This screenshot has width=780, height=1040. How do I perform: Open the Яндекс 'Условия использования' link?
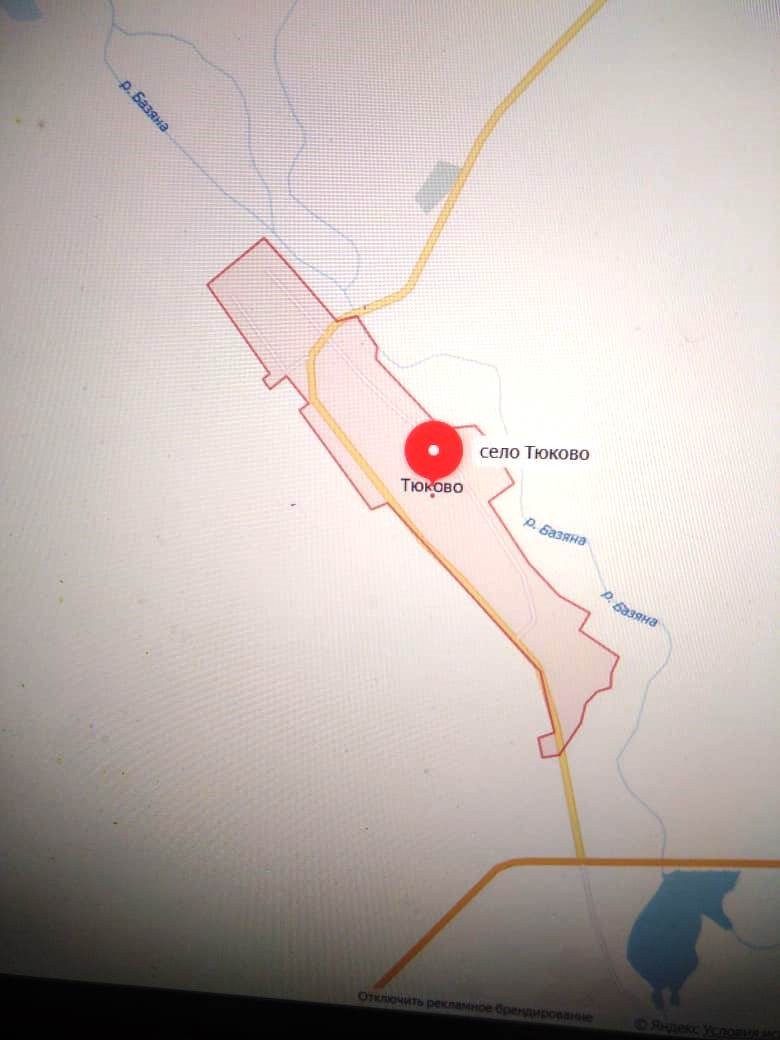coord(740,1029)
